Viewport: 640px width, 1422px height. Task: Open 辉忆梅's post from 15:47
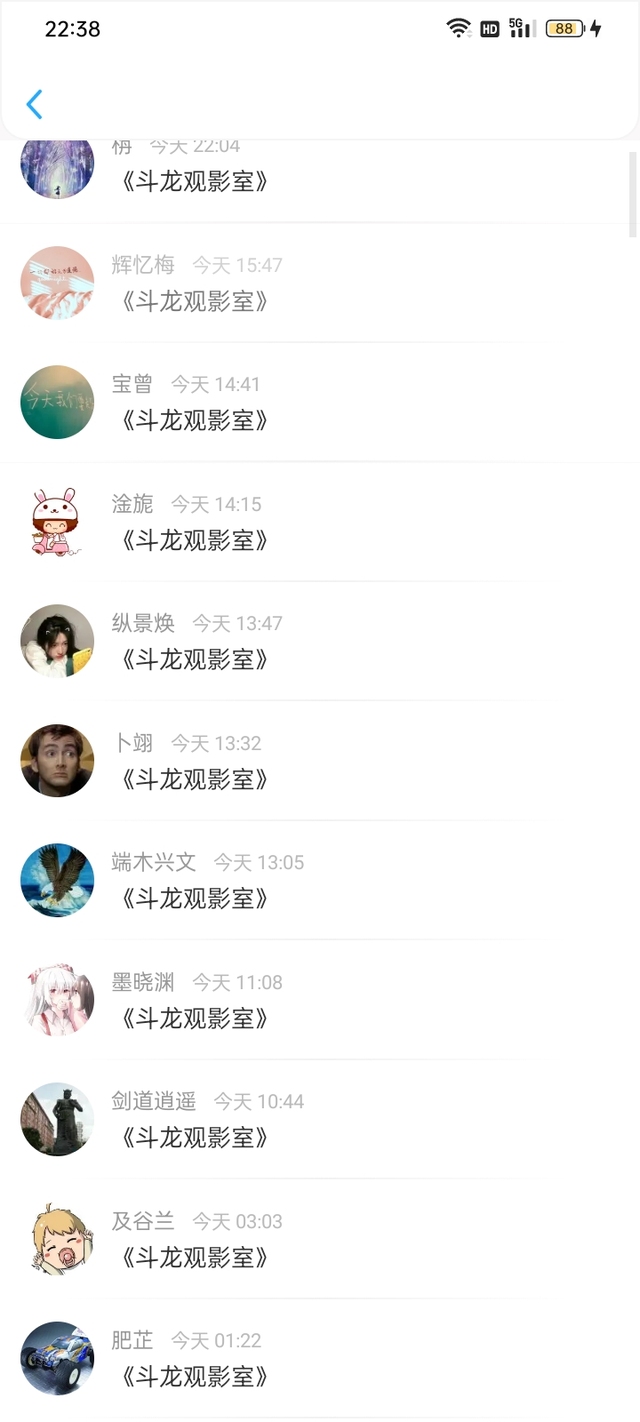(195, 301)
